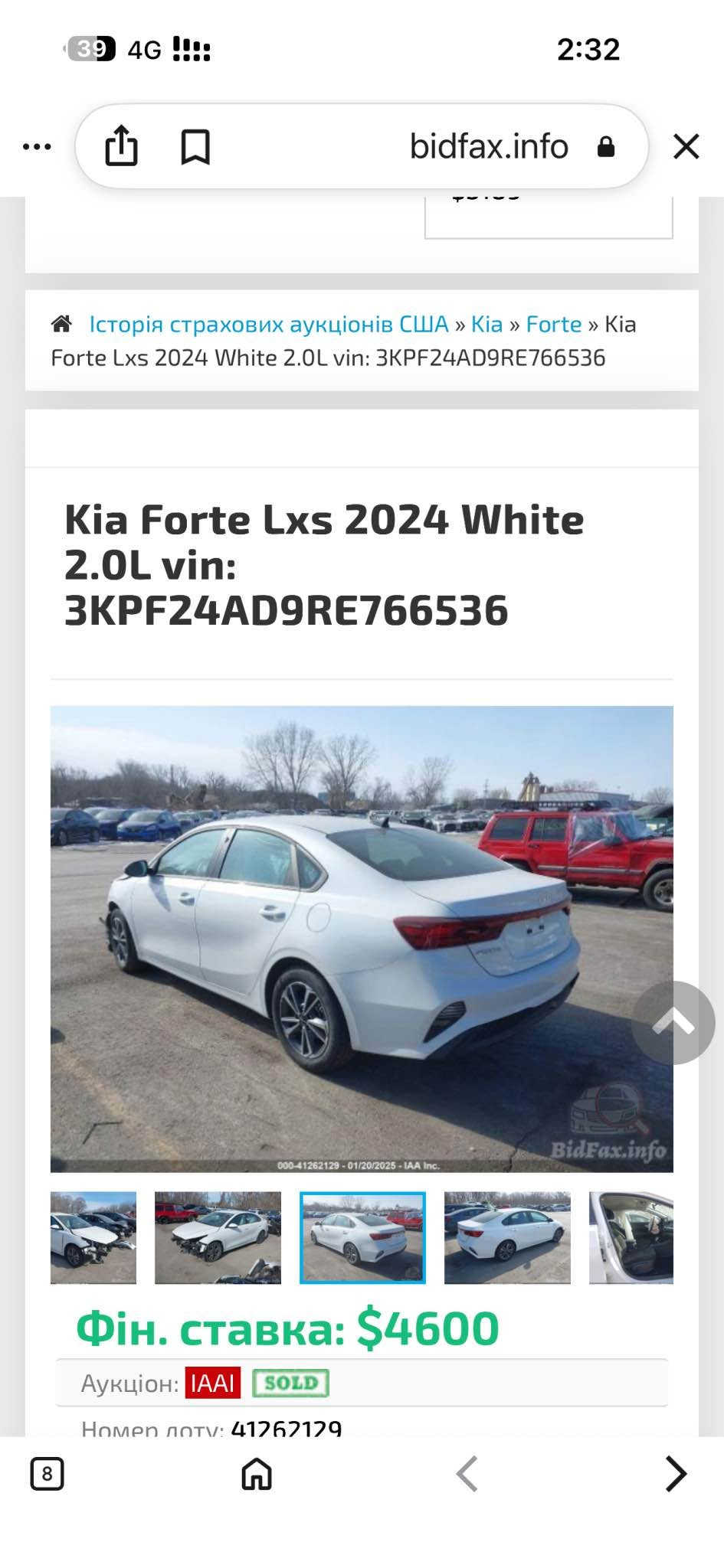Open the main Kia Forte photo
Screen dimensions: 724x1568
[362, 939]
